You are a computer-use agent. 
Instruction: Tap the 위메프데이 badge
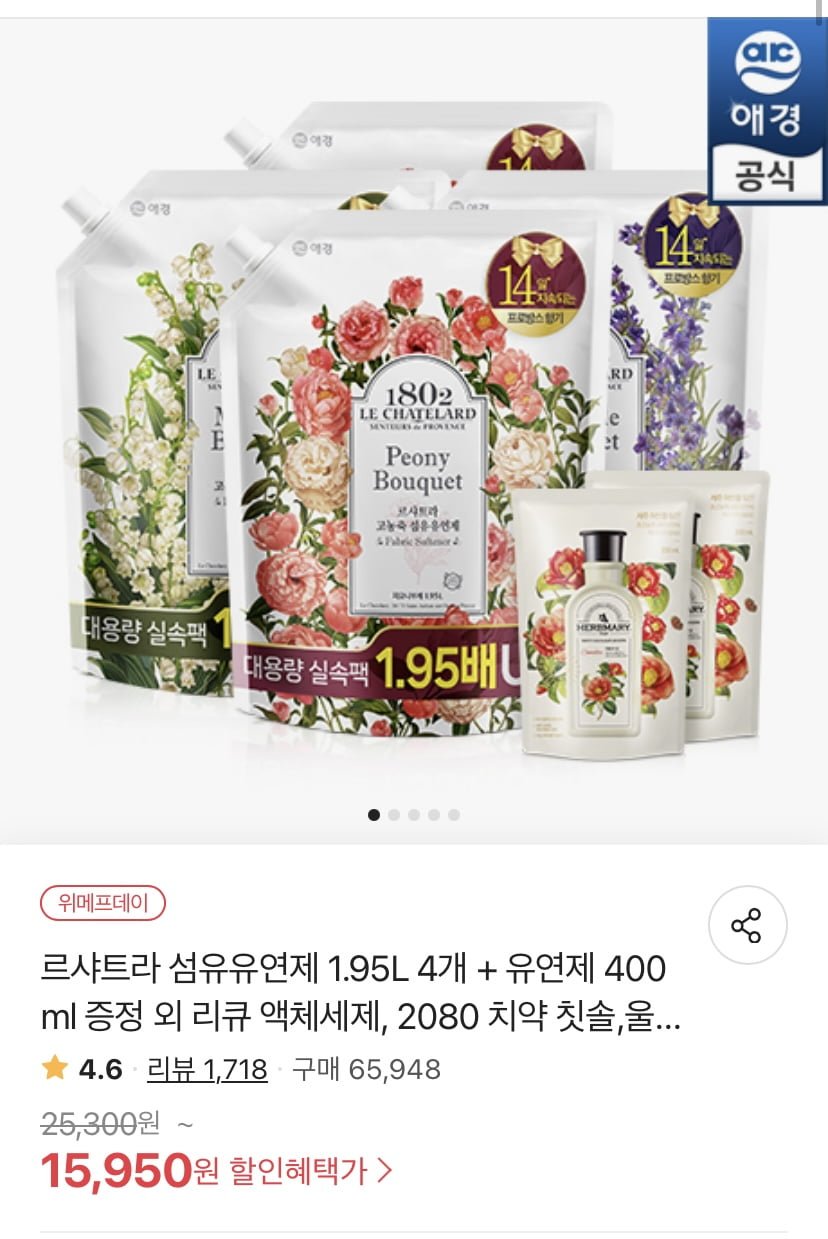click(102, 904)
